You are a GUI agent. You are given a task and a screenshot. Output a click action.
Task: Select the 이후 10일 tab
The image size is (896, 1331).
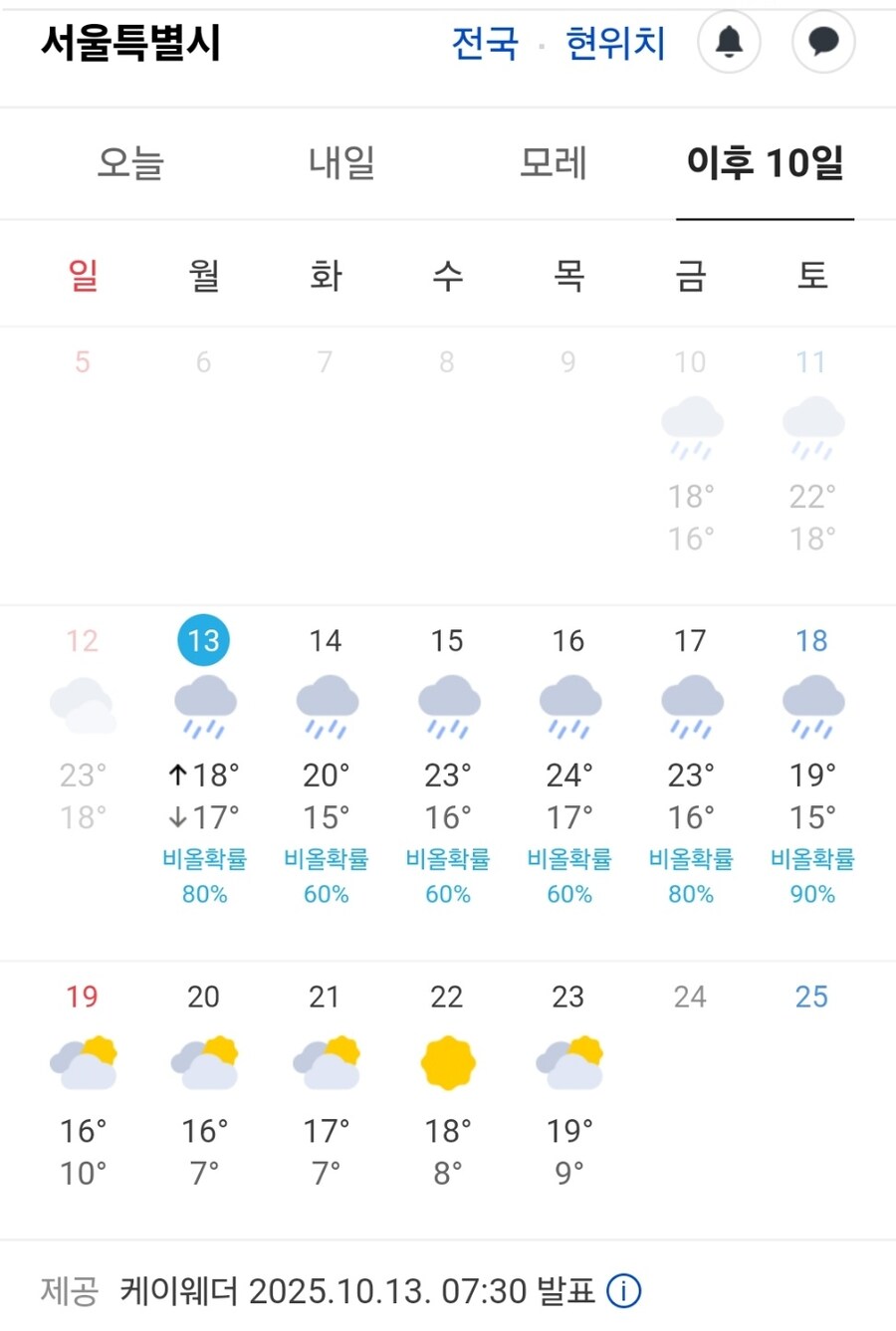pos(765,162)
